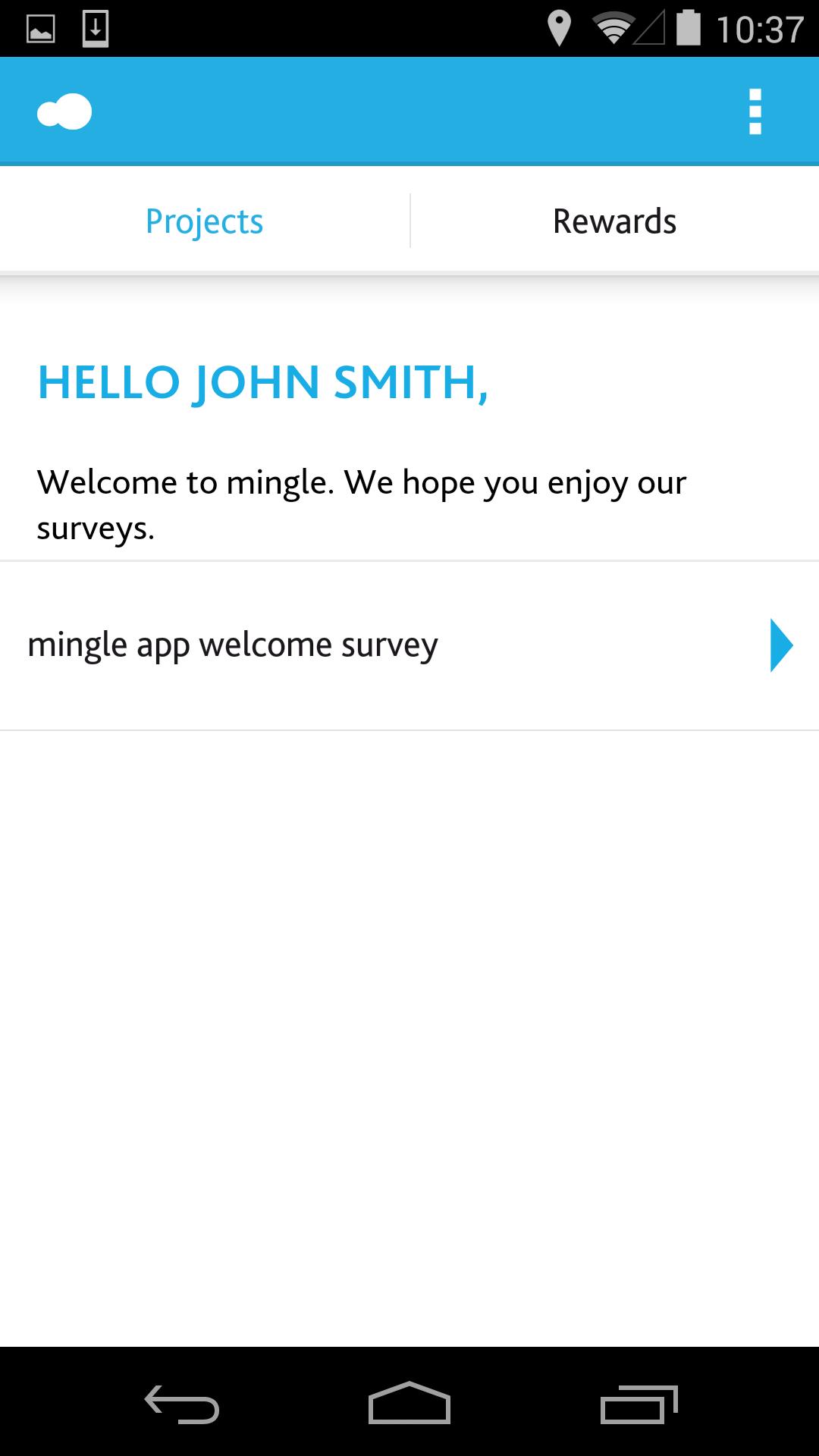Viewport: 819px width, 1456px height.
Task: Open mingle app welcome survey
Action: click(409, 646)
